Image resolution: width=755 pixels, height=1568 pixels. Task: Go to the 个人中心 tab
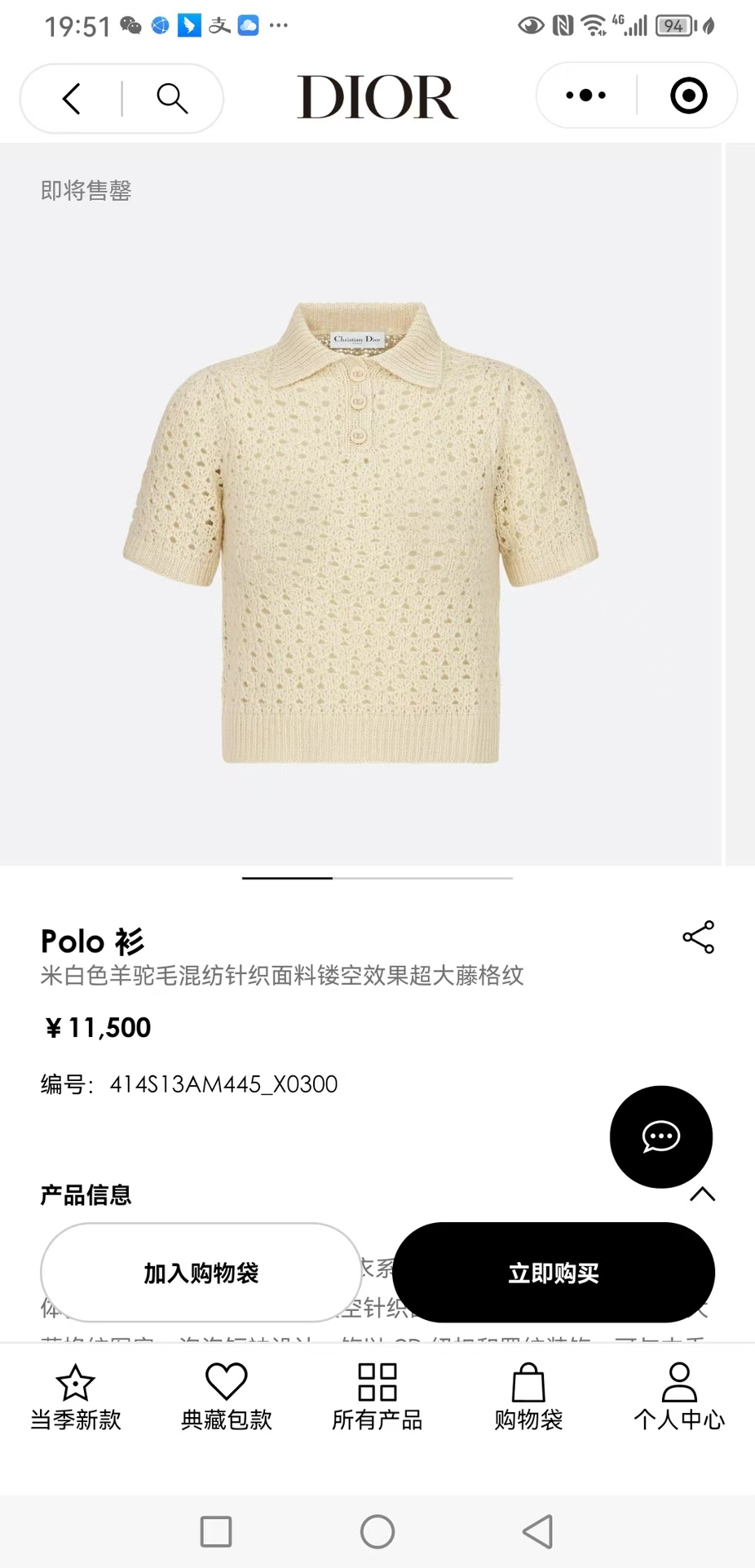[x=678, y=1397]
